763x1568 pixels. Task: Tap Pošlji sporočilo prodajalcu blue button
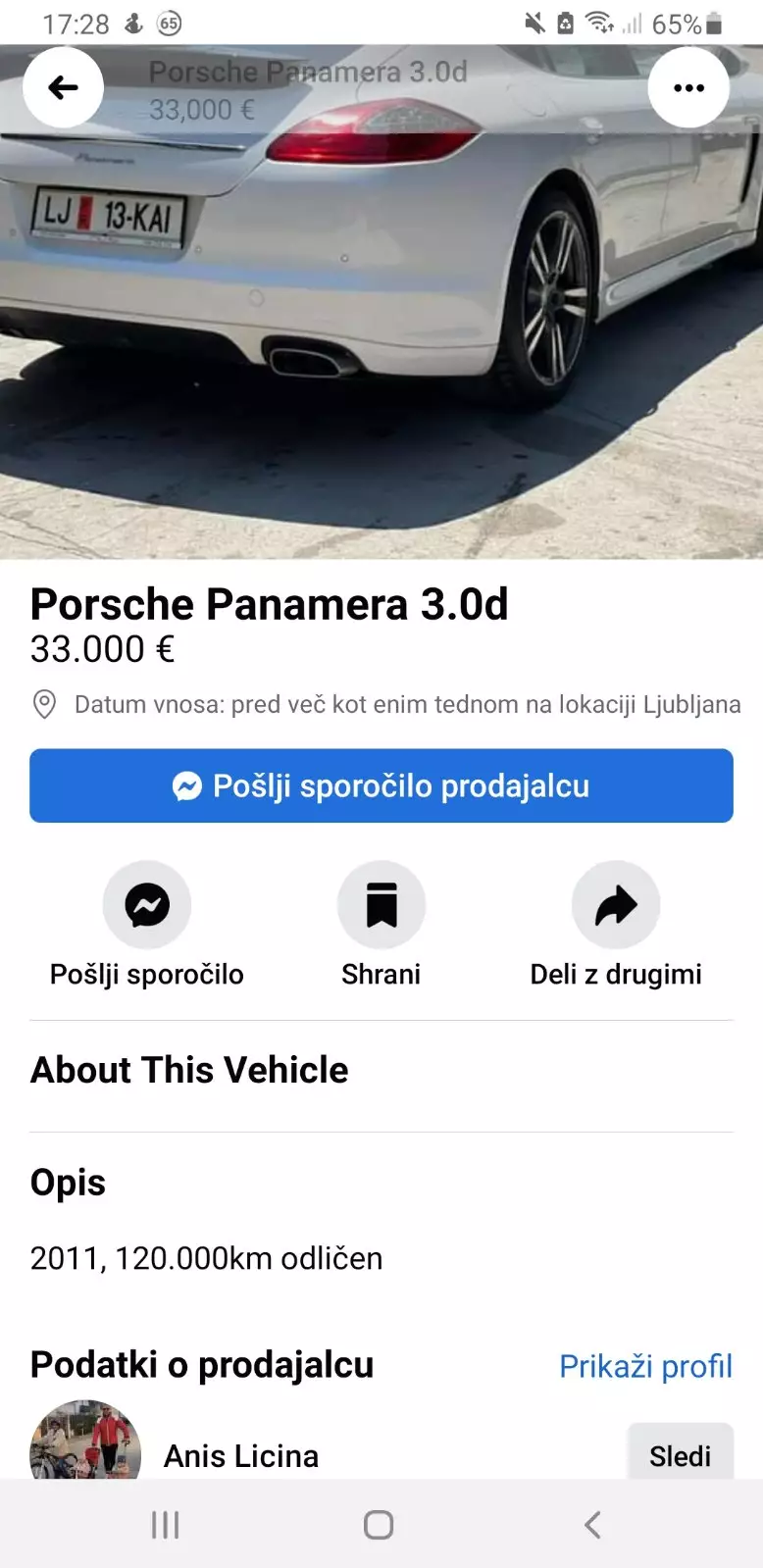tap(381, 785)
